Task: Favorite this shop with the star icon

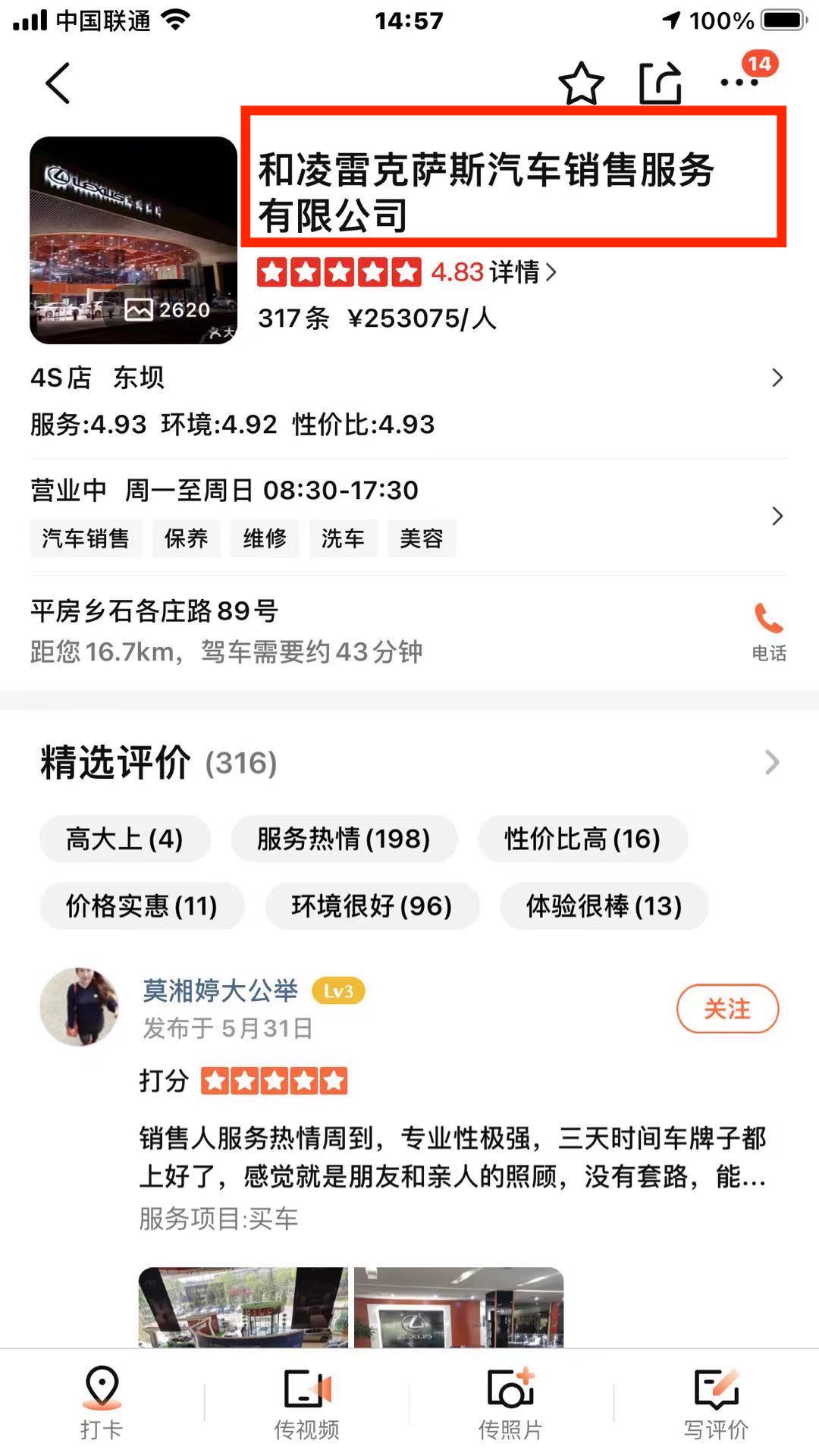Action: [x=581, y=83]
